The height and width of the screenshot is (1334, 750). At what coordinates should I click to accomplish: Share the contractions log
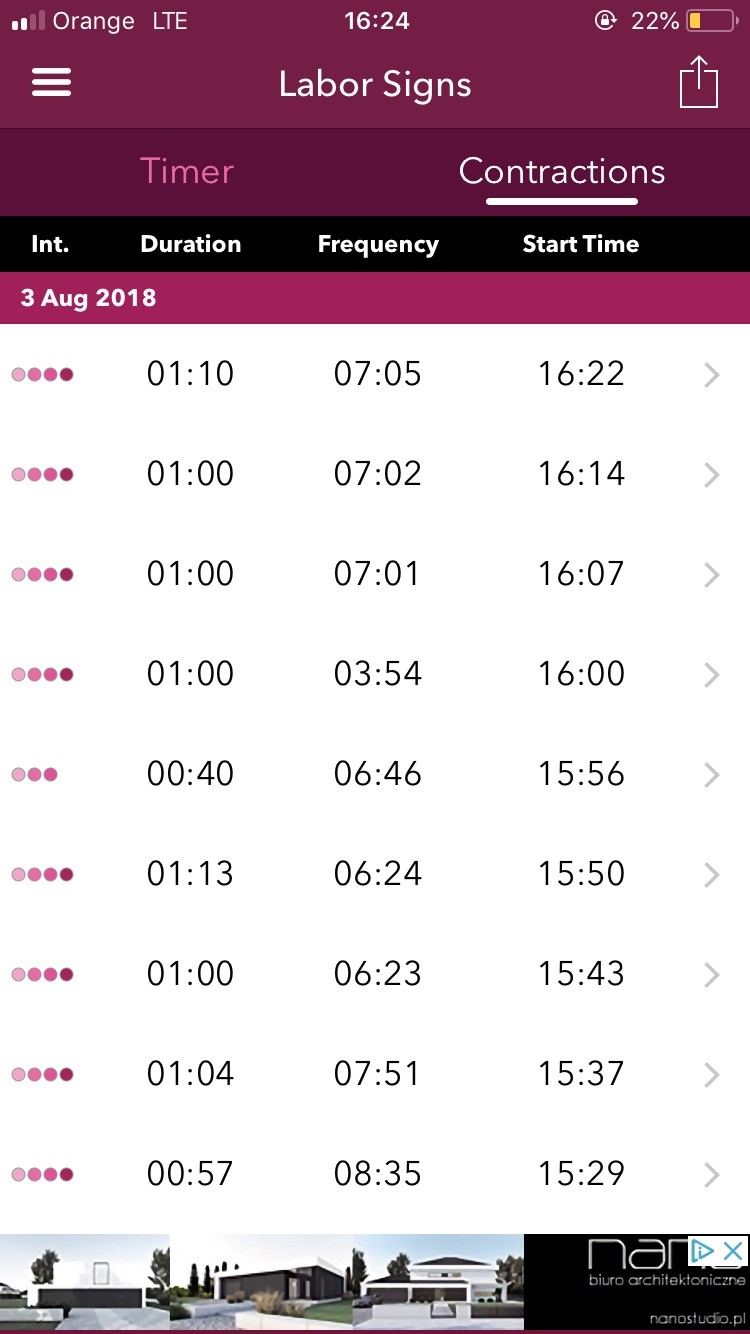coord(699,82)
